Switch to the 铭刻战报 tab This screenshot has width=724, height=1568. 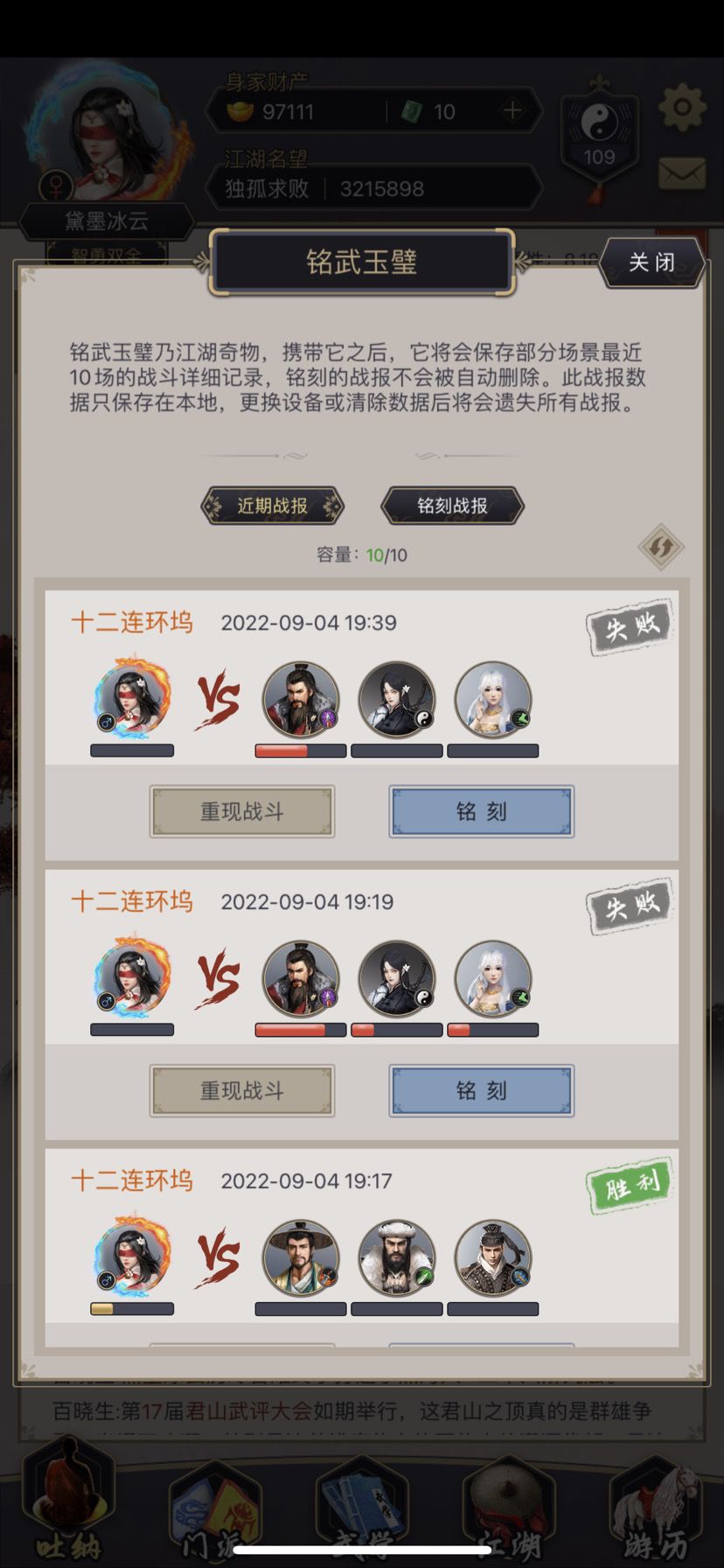[x=451, y=506]
